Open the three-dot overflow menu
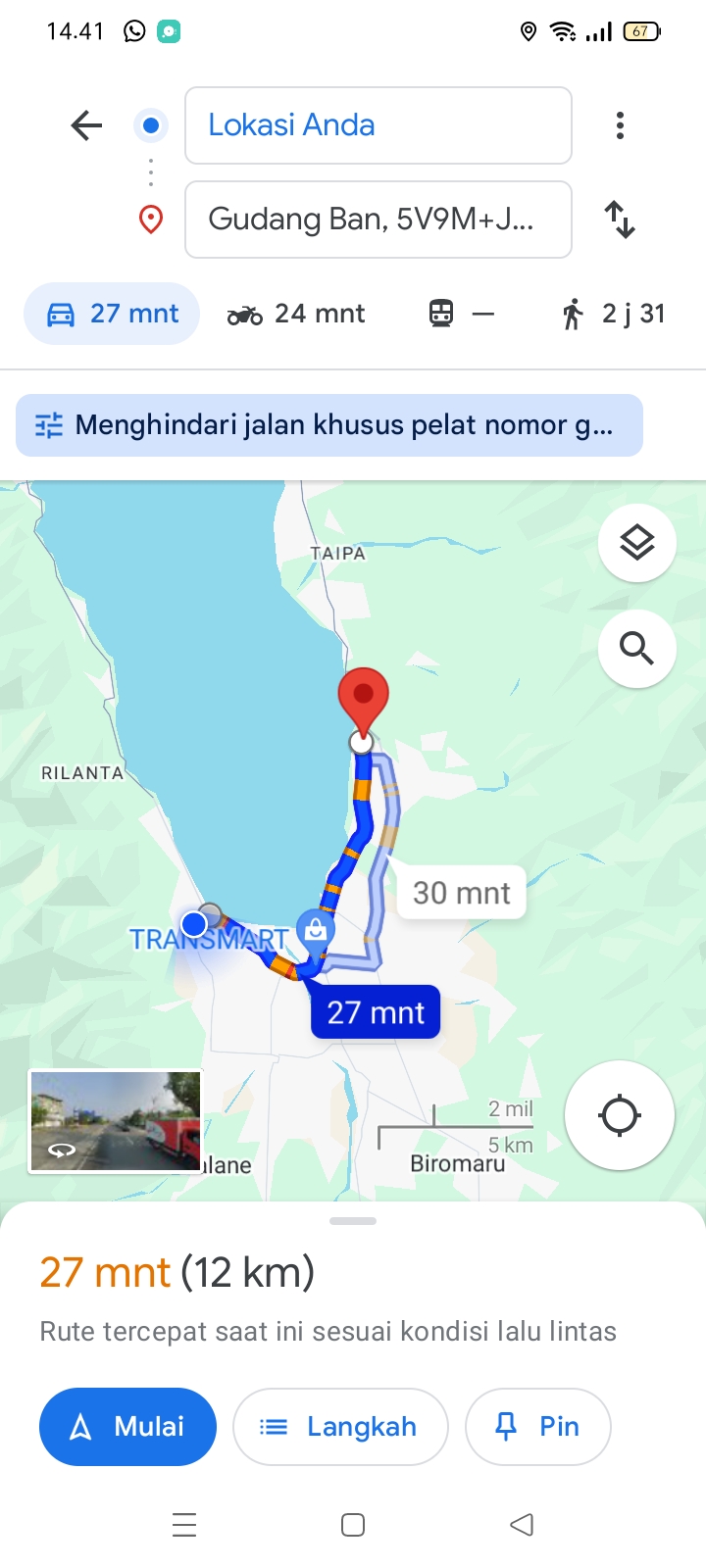The height and width of the screenshot is (1568, 706). click(x=620, y=125)
